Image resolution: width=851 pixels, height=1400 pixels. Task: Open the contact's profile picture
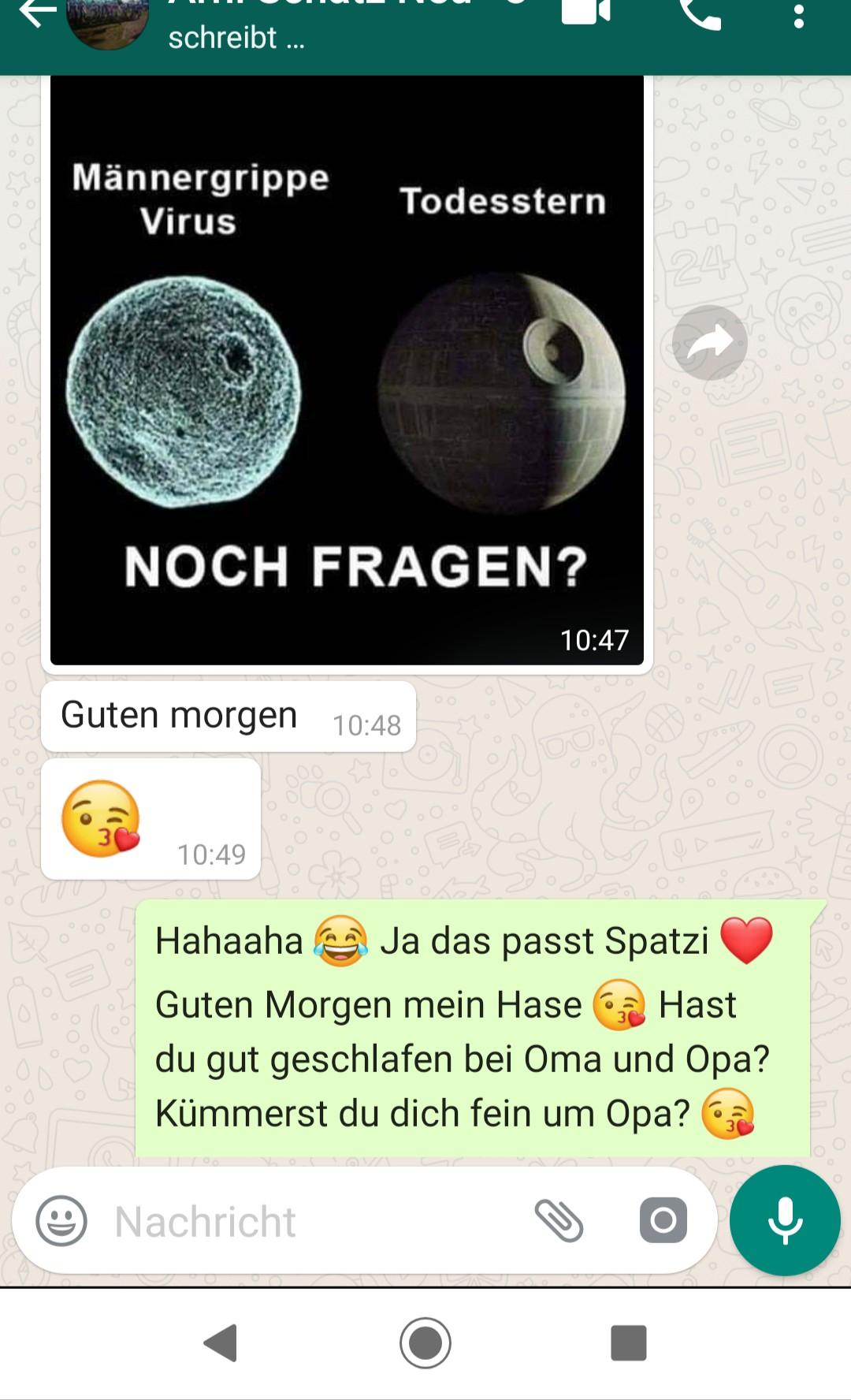108,22
